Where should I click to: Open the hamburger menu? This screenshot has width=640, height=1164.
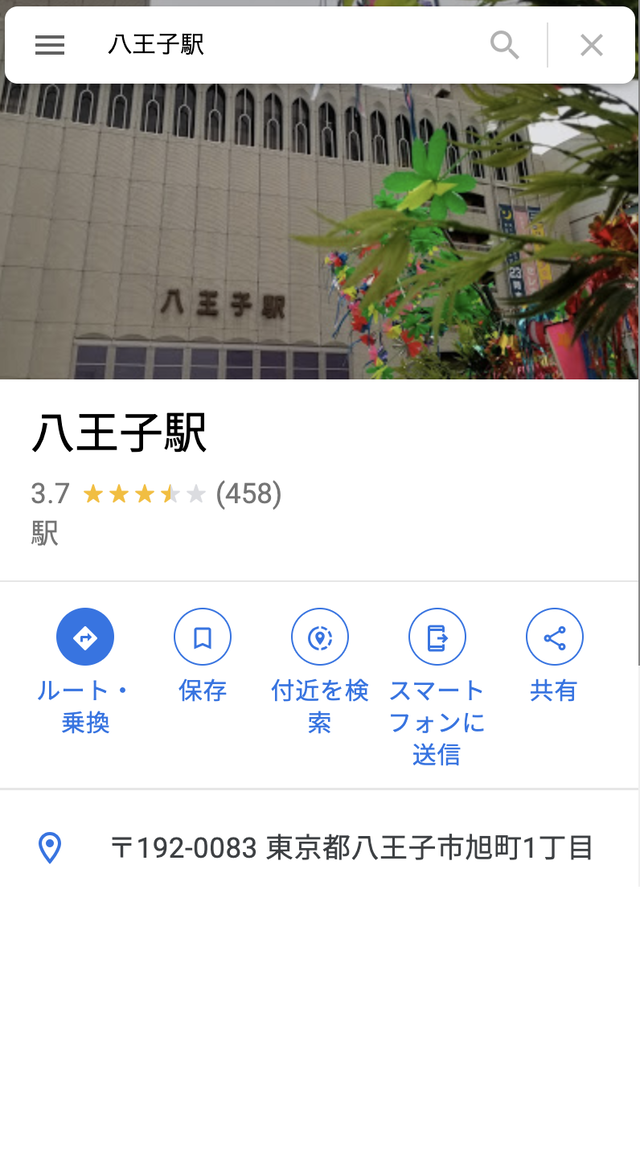point(50,45)
